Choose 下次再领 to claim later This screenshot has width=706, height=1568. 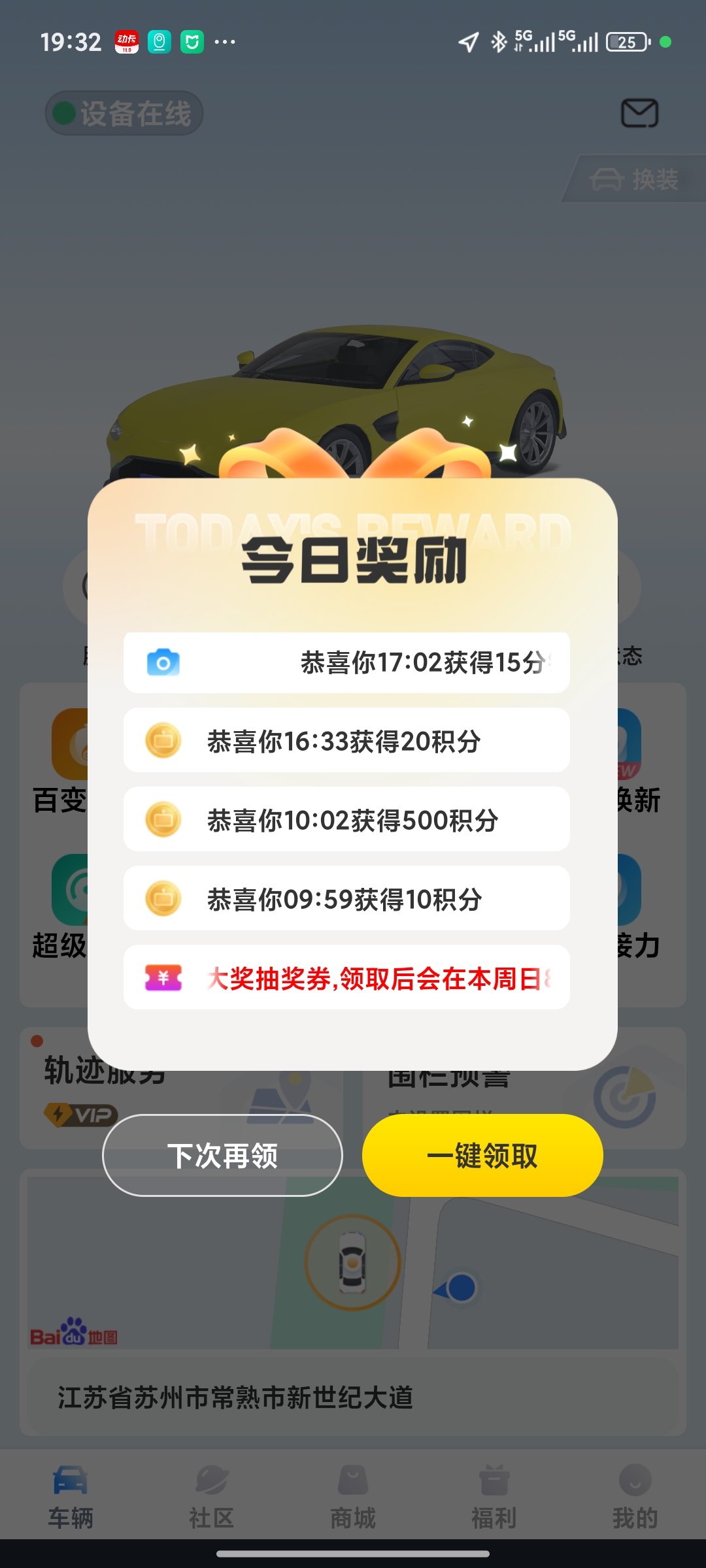tap(222, 1155)
